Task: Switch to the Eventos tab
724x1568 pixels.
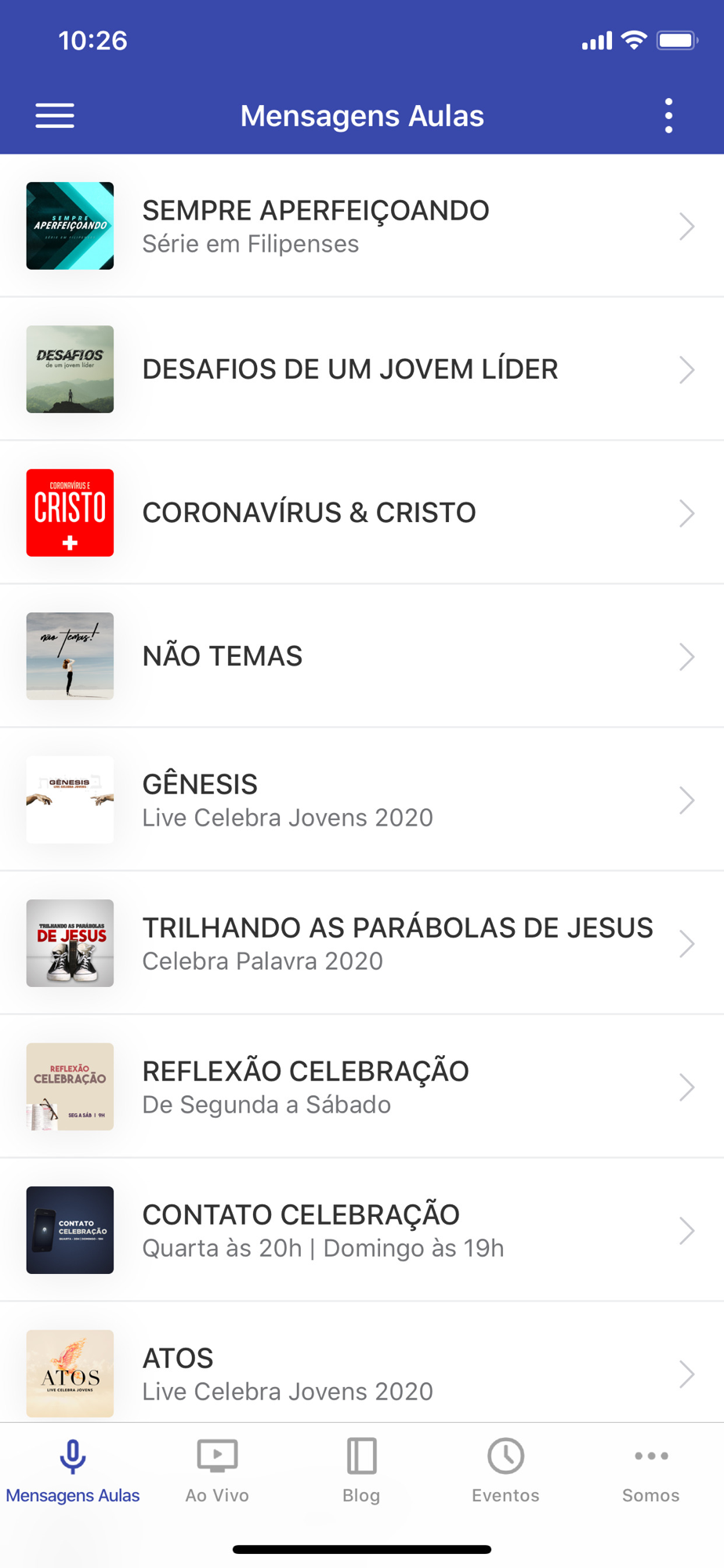Action: point(505,1472)
